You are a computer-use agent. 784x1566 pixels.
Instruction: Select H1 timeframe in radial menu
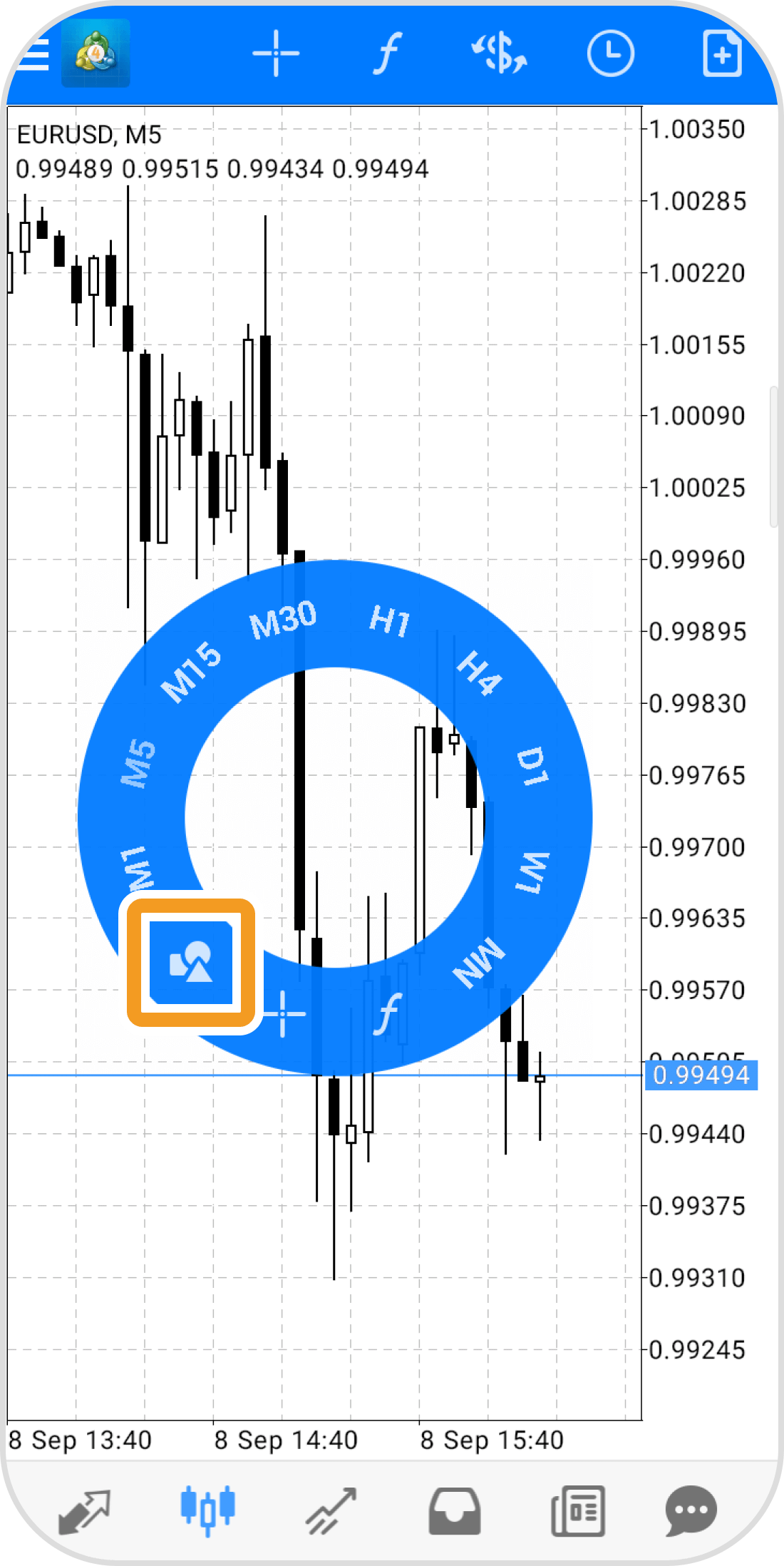pos(390,620)
